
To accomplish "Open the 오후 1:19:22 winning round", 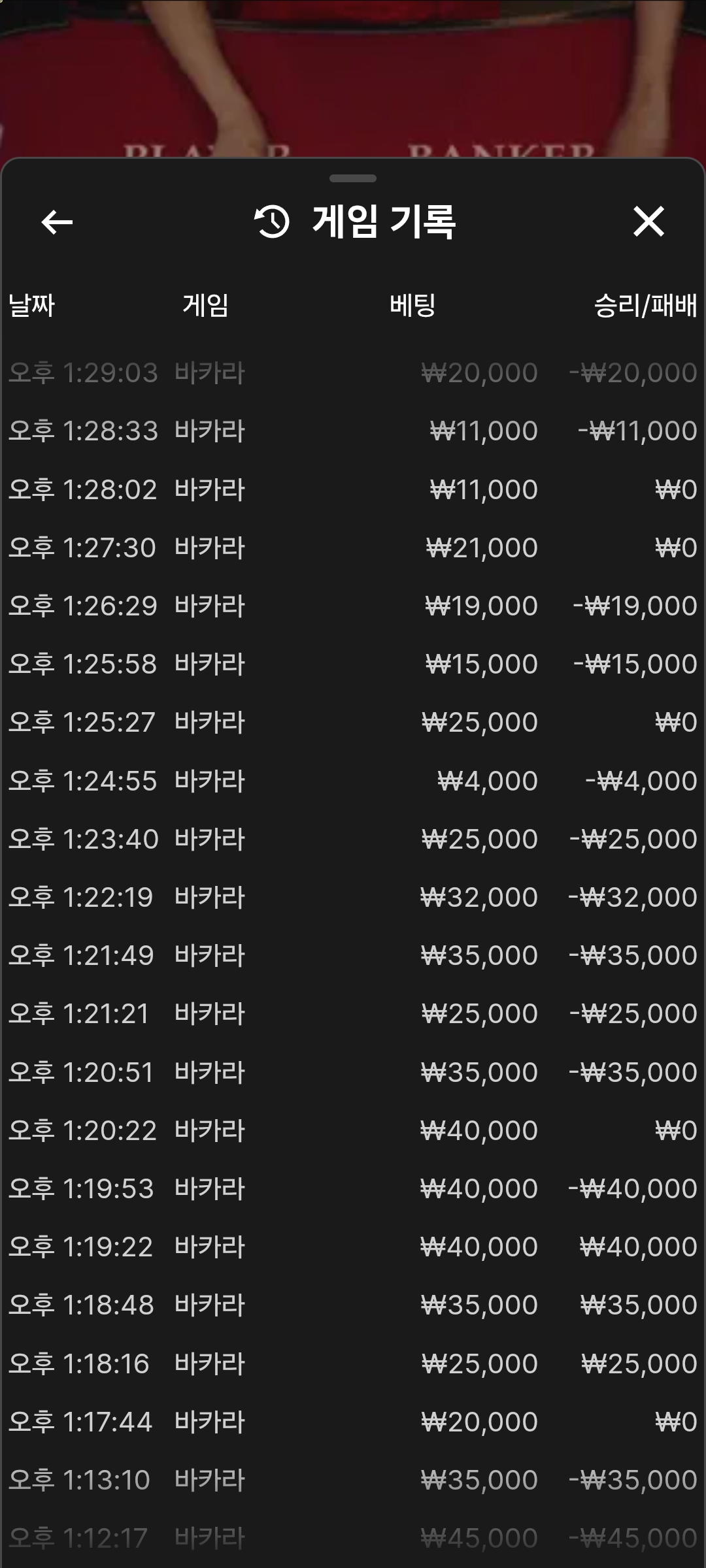I will 353,1247.
